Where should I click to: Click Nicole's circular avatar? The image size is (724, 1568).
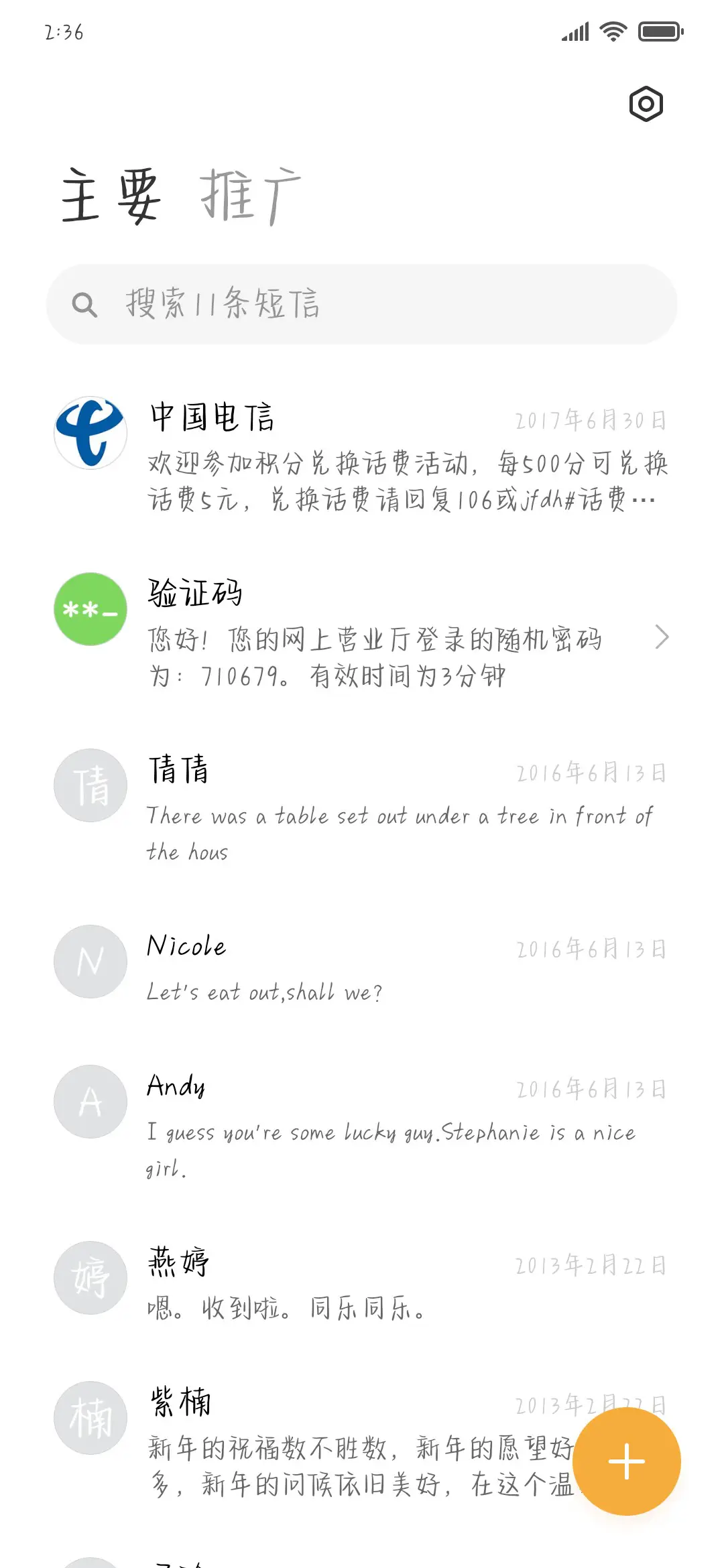coord(90,962)
